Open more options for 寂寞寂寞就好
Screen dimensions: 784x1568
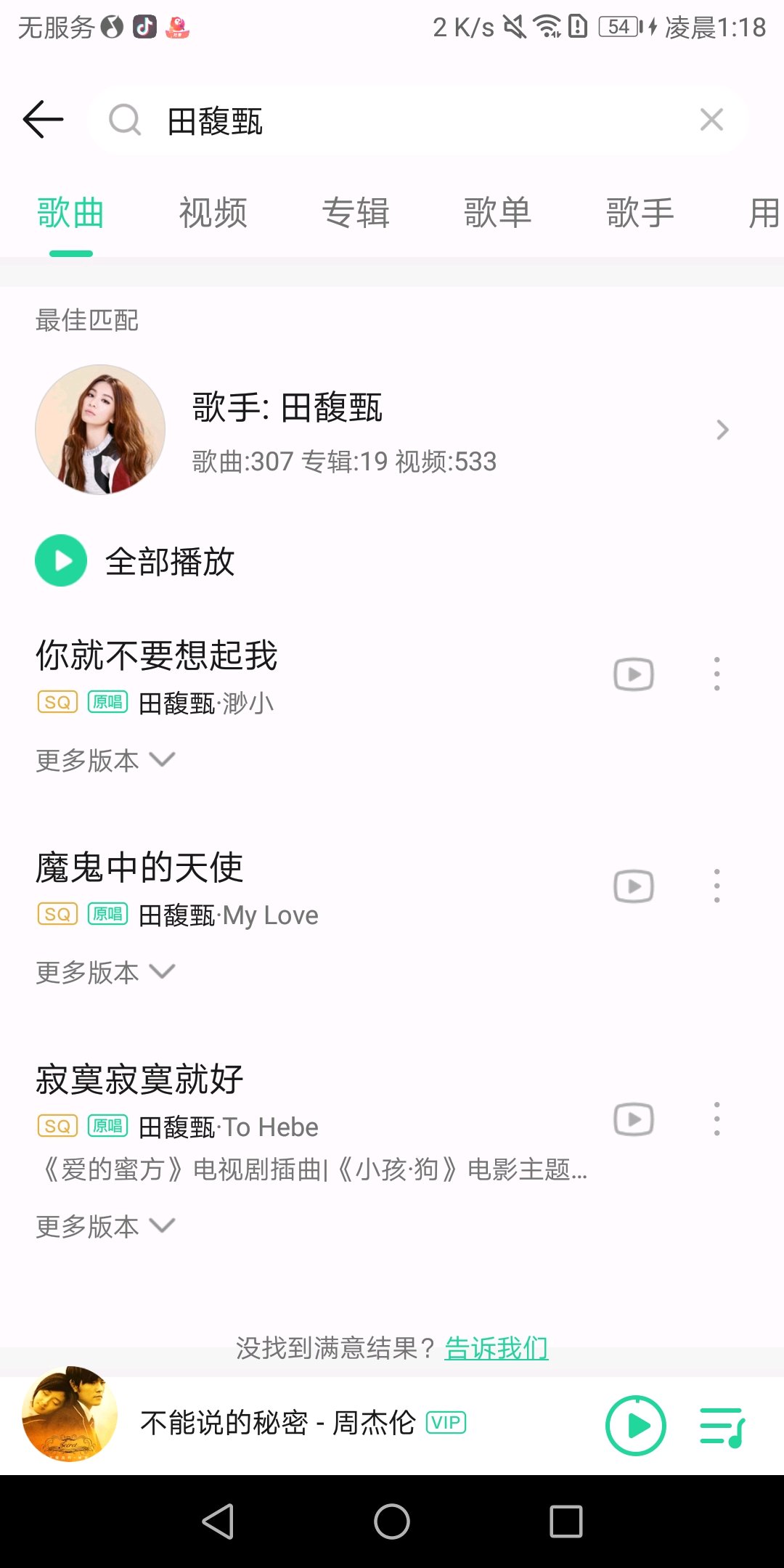(717, 1119)
